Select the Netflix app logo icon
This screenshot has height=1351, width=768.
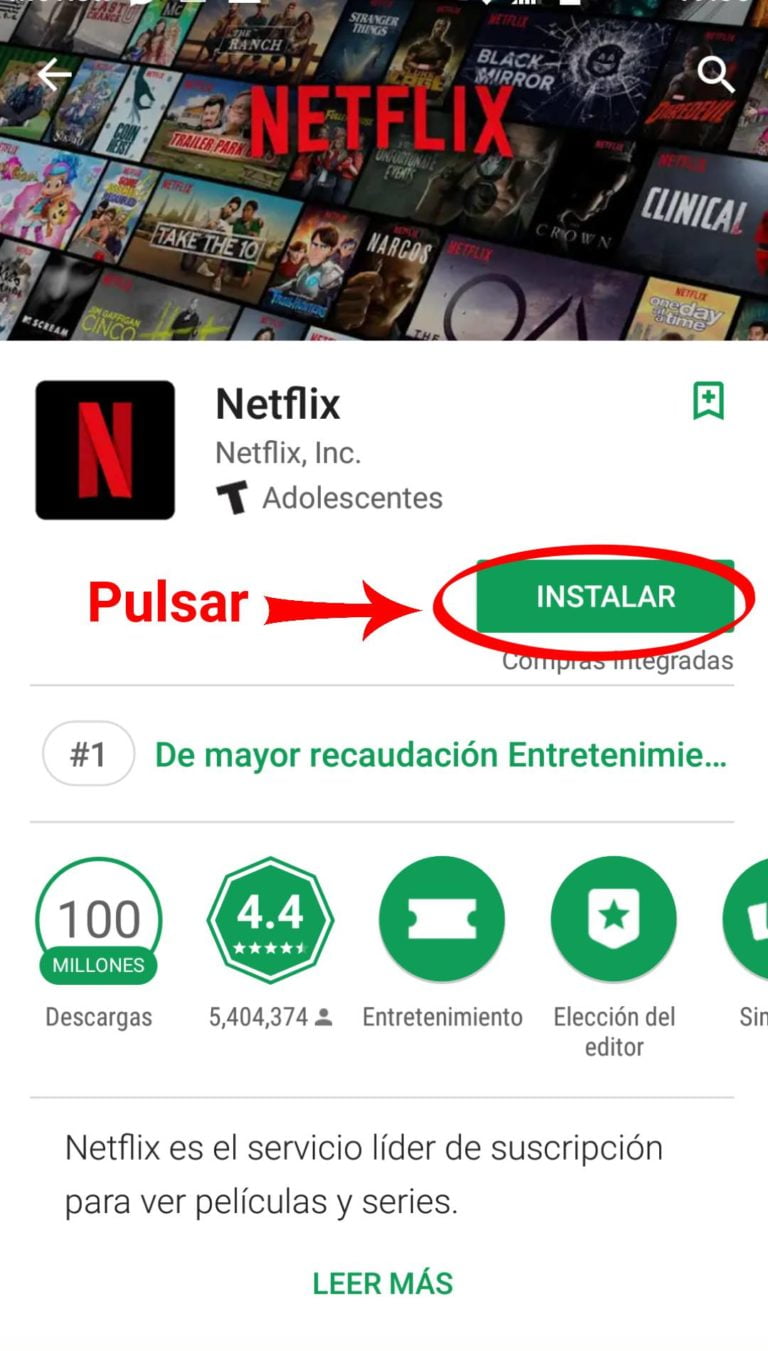click(x=106, y=448)
